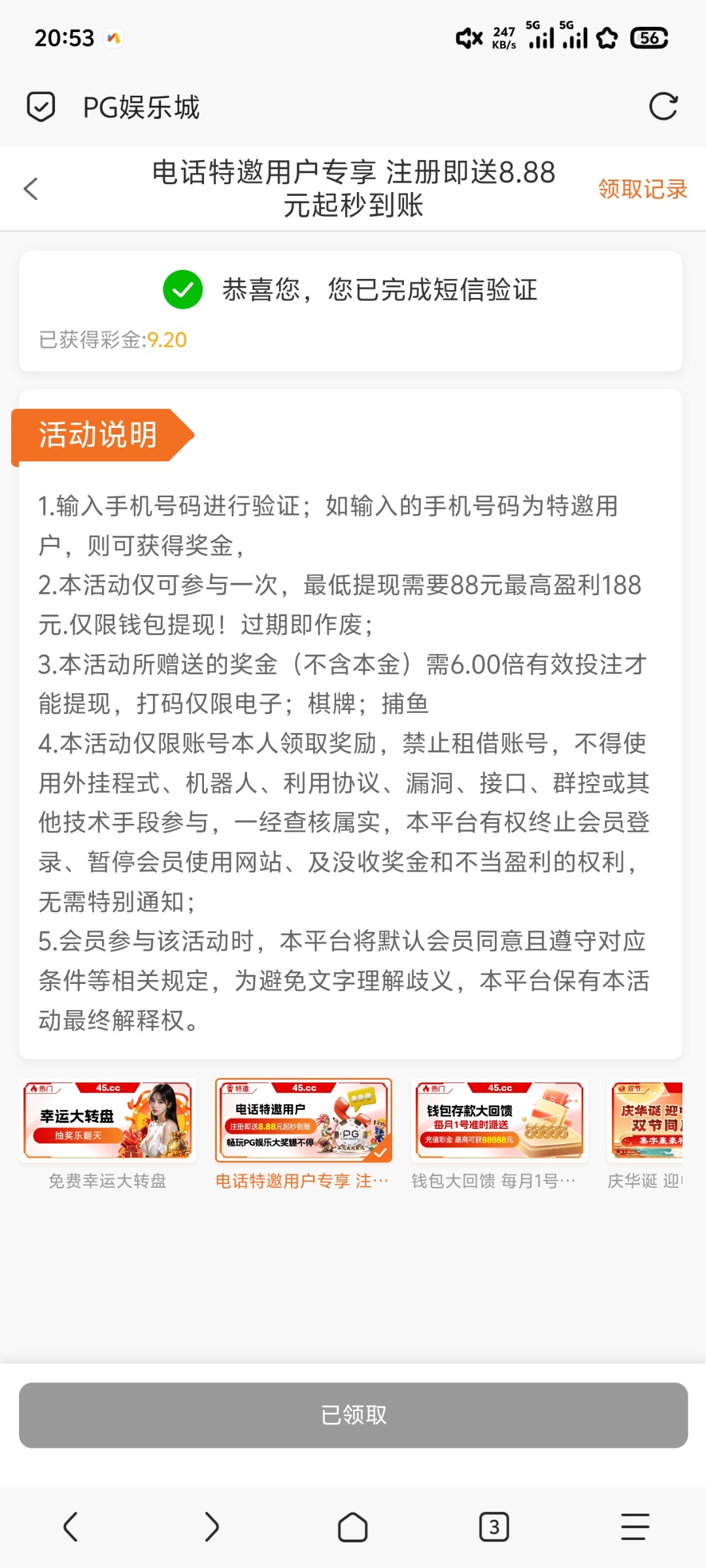This screenshot has height=1568, width=706.
Task: Open the browser menu
Action: [635, 1527]
